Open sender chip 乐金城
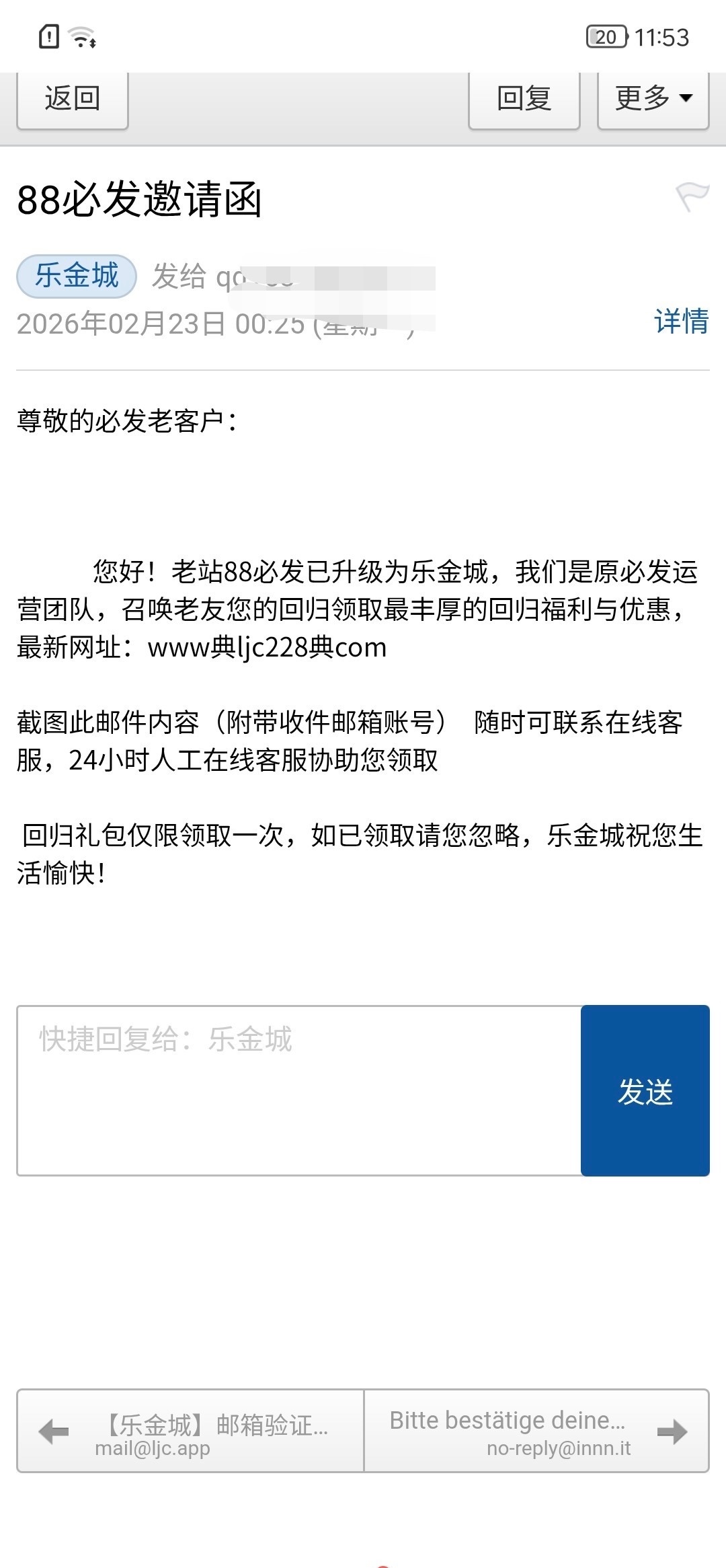 [77, 276]
